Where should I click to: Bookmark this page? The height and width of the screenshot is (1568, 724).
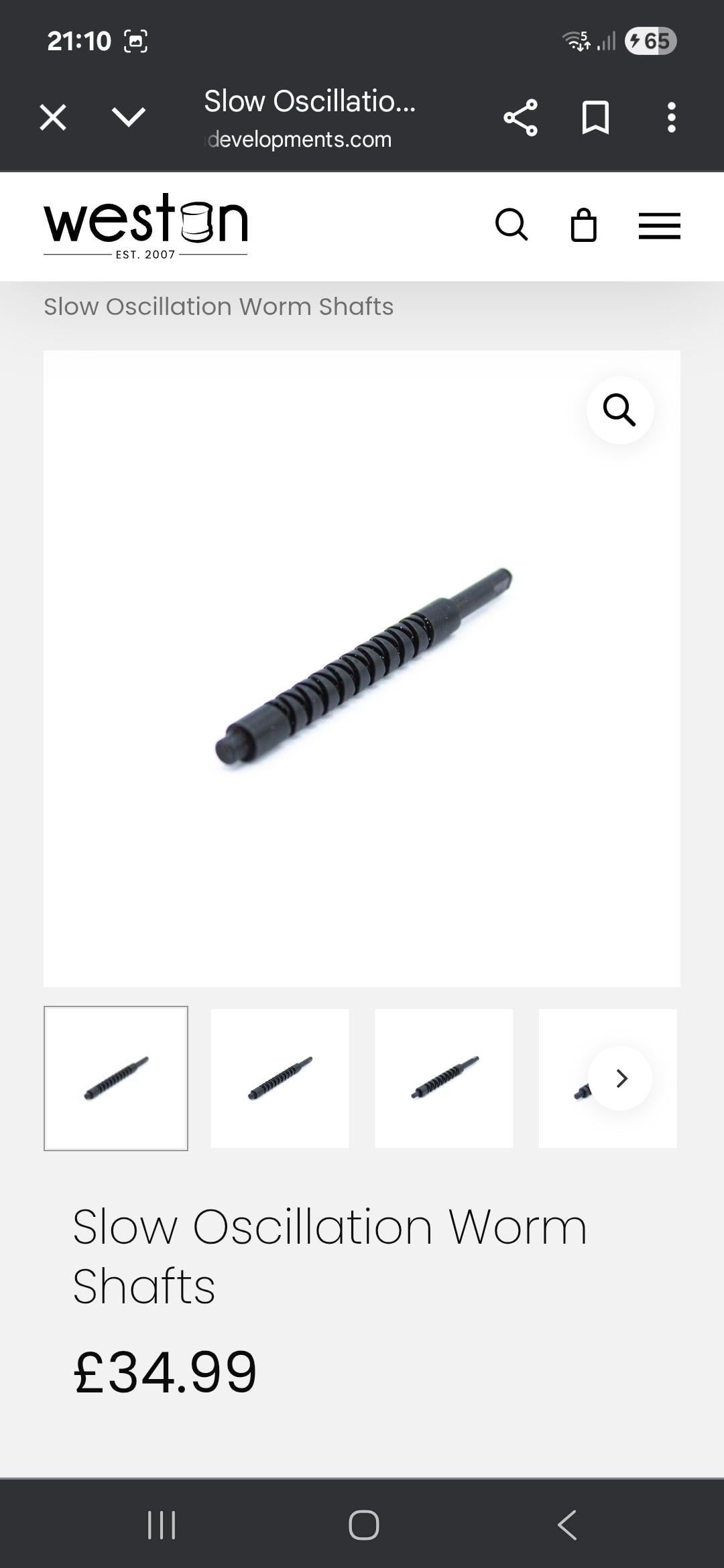595,118
